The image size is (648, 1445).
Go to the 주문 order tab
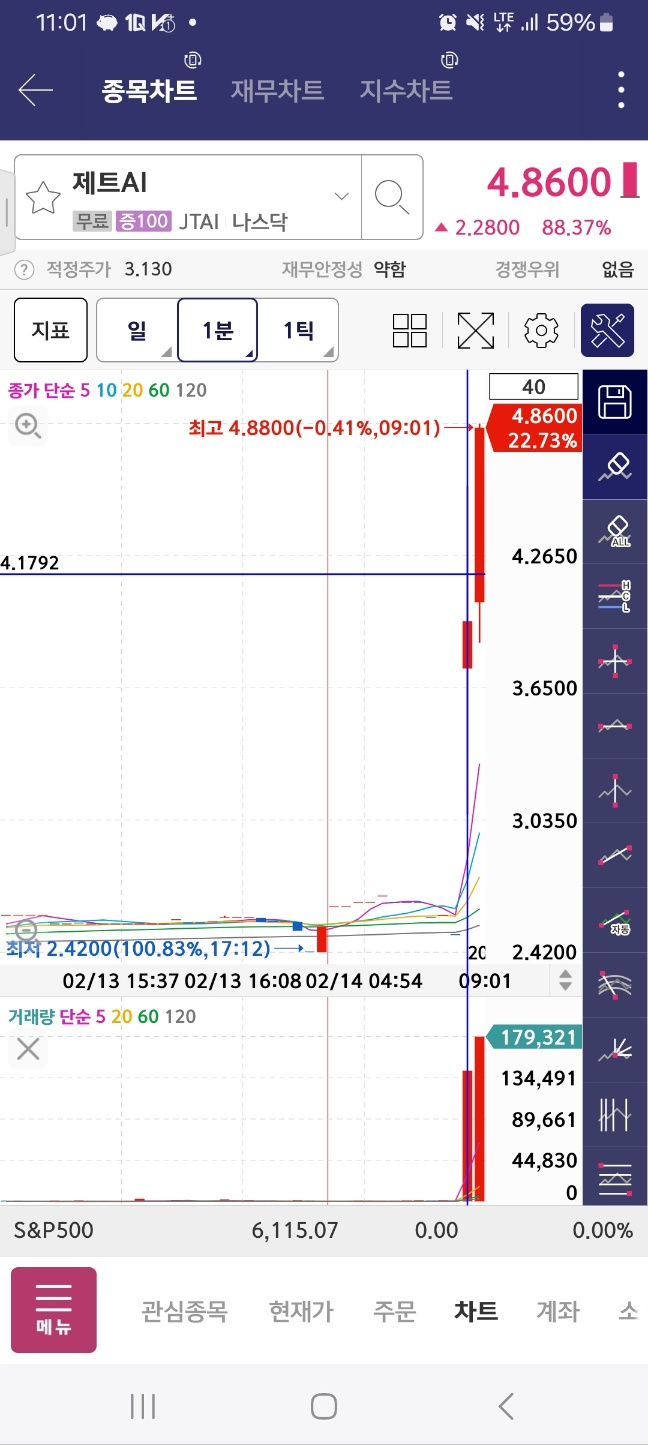[394, 1311]
